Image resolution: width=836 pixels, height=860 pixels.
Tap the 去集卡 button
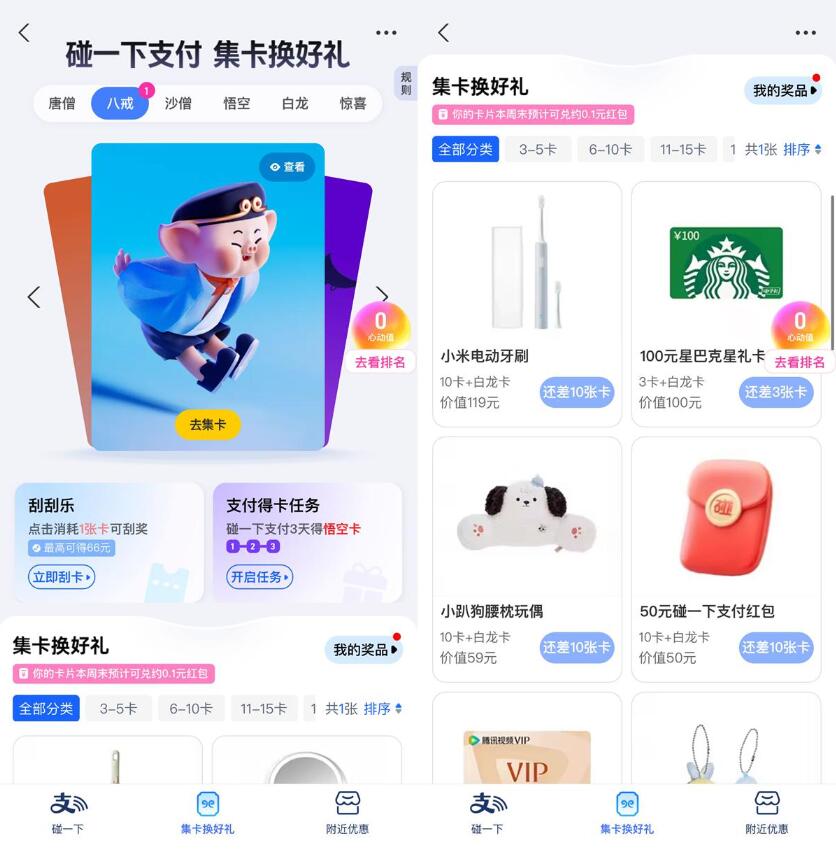208,424
